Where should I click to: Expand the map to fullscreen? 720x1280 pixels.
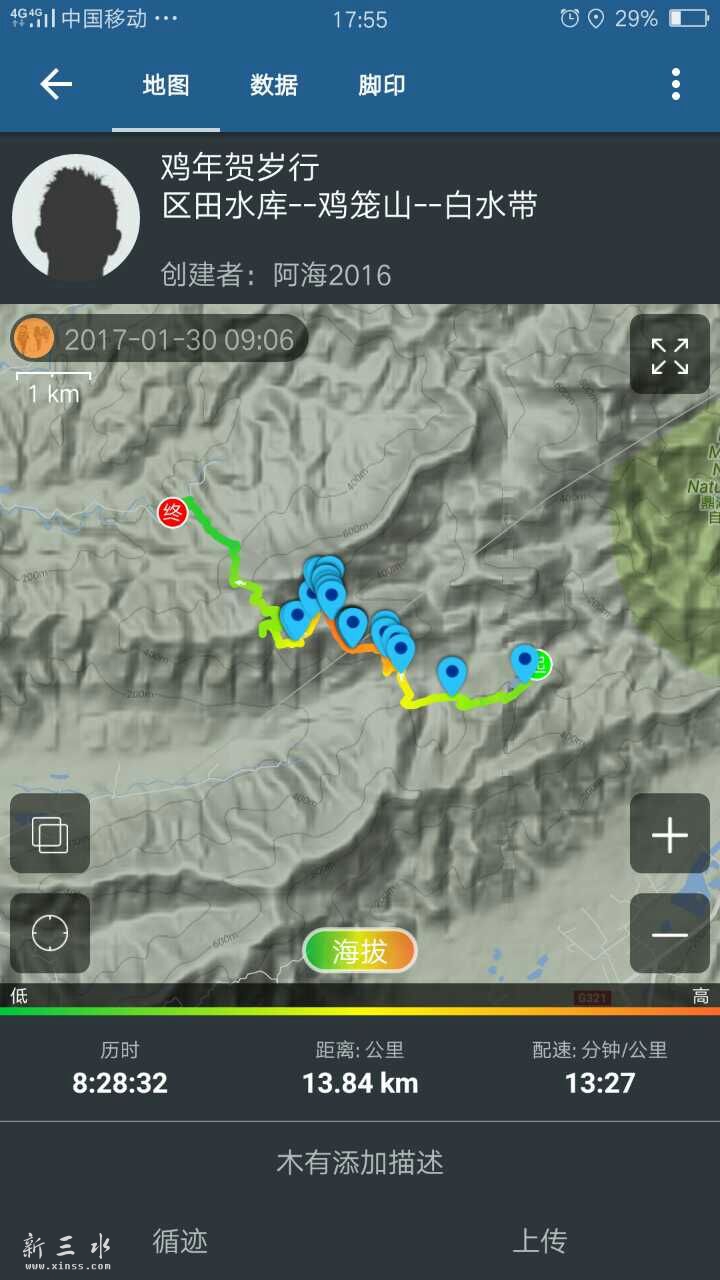point(669,355)
